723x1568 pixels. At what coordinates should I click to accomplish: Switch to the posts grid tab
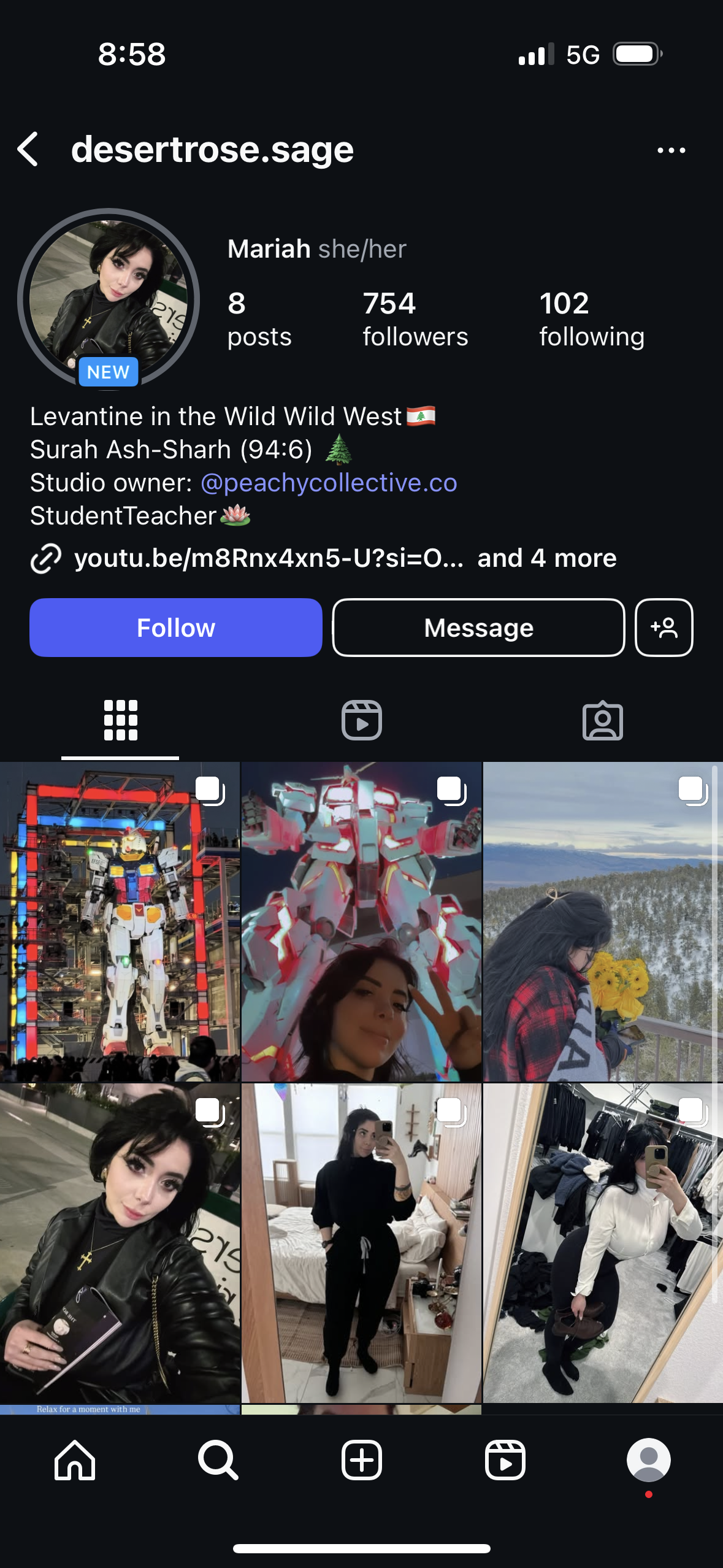(120, 720)
